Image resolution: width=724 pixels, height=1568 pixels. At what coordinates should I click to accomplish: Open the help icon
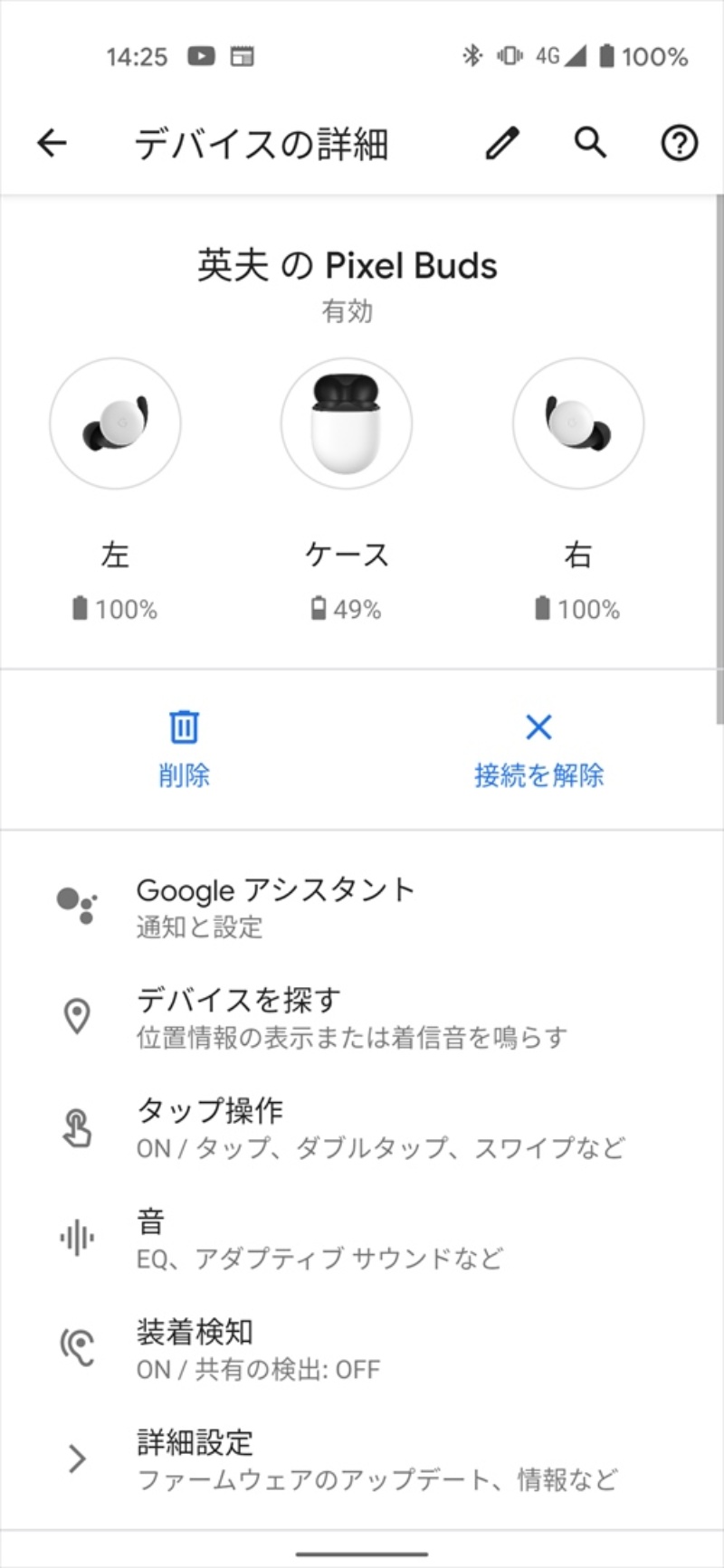coord(679,142)
